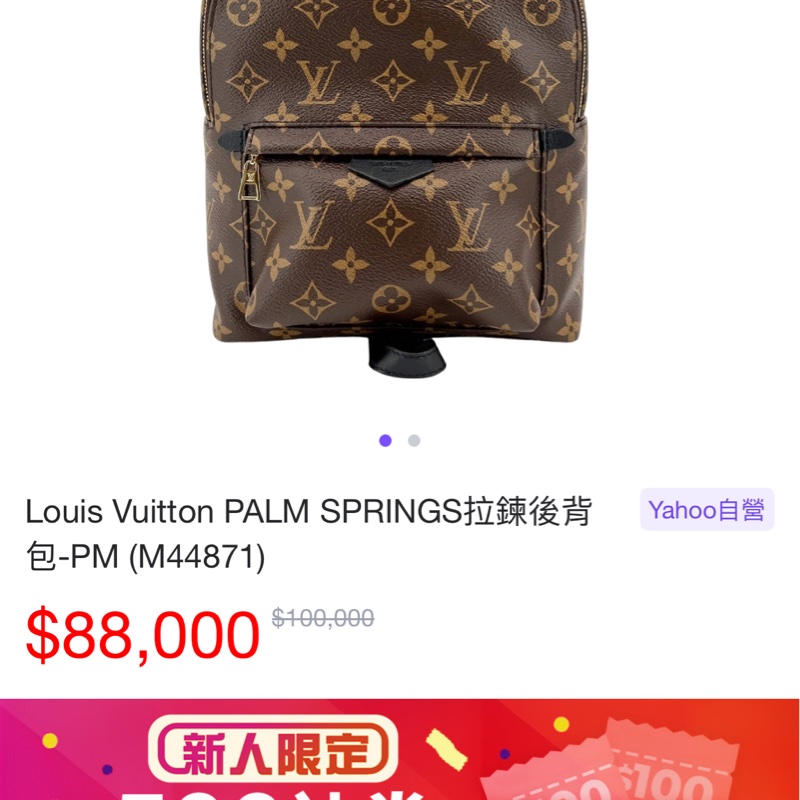
Task: Jump to the second product image dot
Action: 414,440
